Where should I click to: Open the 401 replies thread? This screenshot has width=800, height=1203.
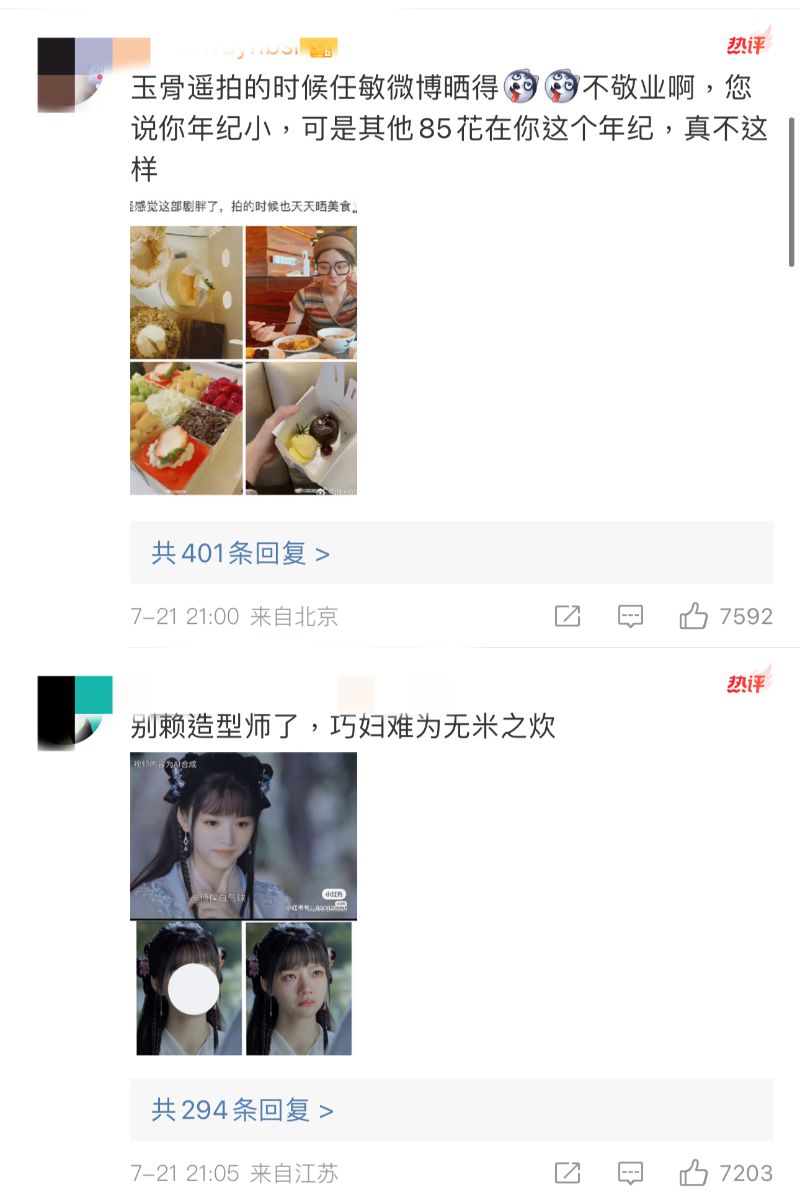pos(240,553)
